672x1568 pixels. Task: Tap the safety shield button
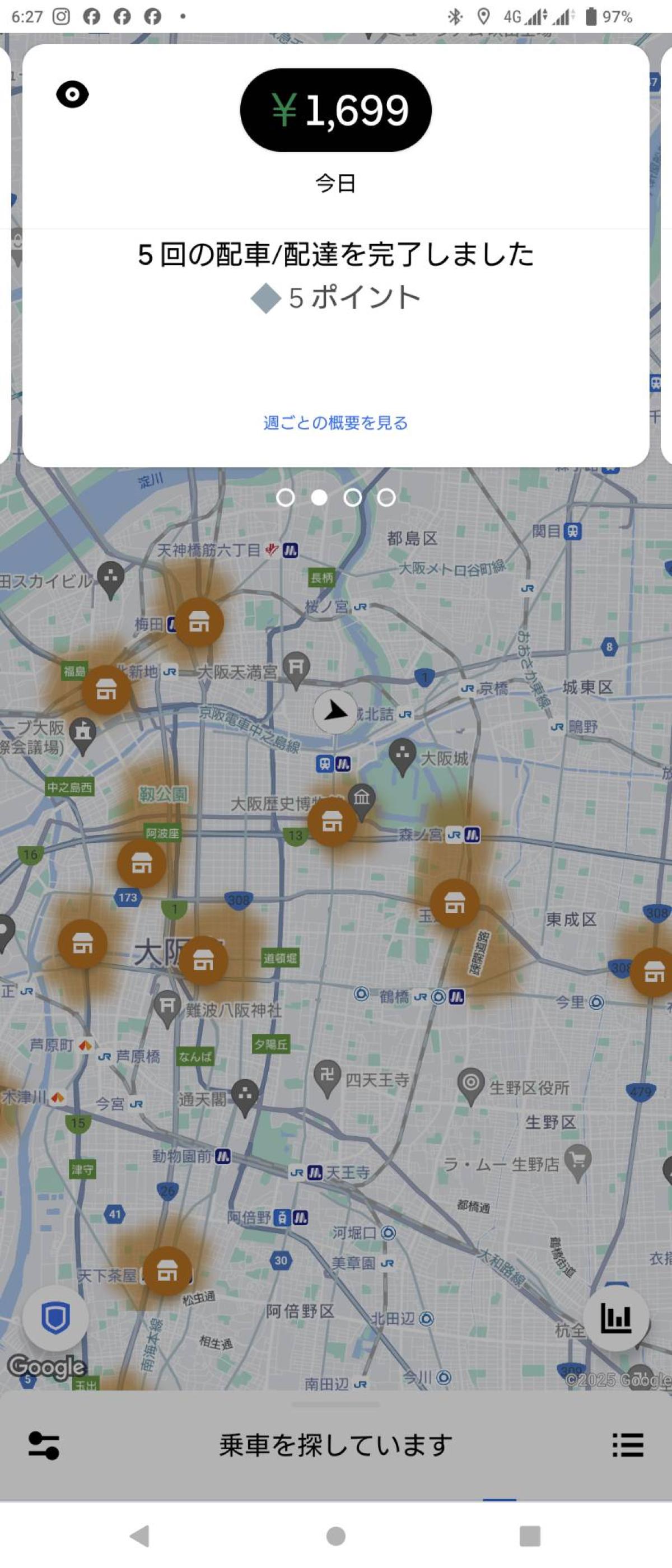(x=55, y=1318)
